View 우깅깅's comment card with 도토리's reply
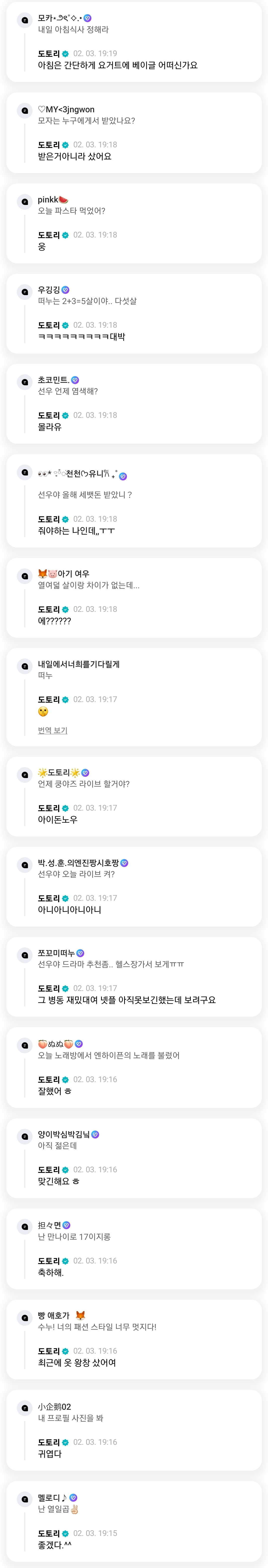Image resolution: width=268 pixels, height=1568 pixels. click(x=134, y=314)
